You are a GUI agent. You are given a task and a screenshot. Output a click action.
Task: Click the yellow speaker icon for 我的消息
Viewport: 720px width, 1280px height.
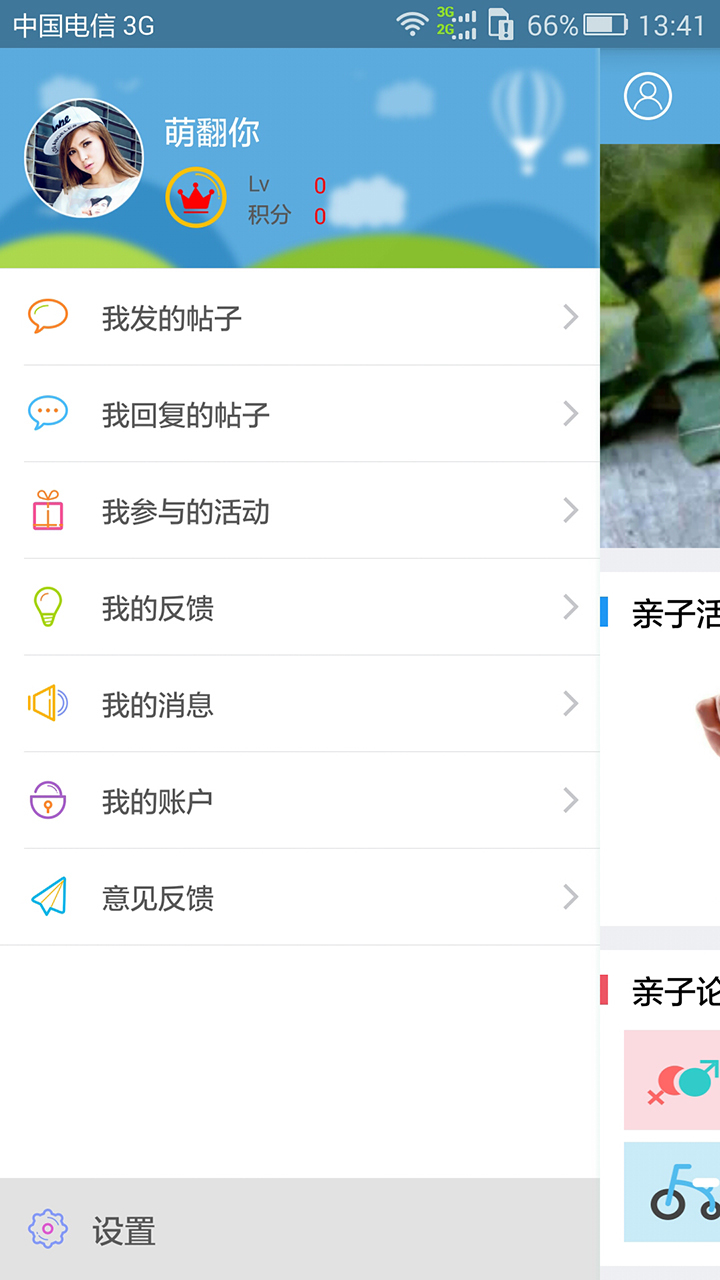pyautogui.click(x=48, y=704)
